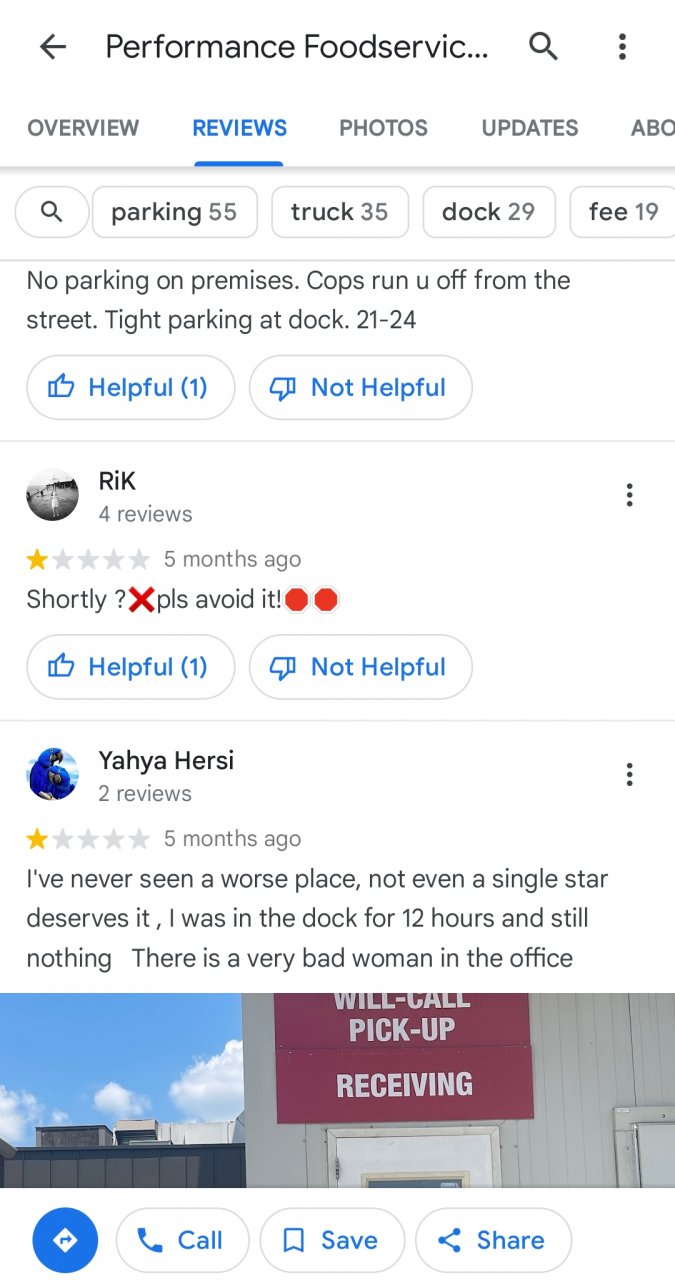
Task: Switch to the Updates tab
Action: (x=530, y=128)
